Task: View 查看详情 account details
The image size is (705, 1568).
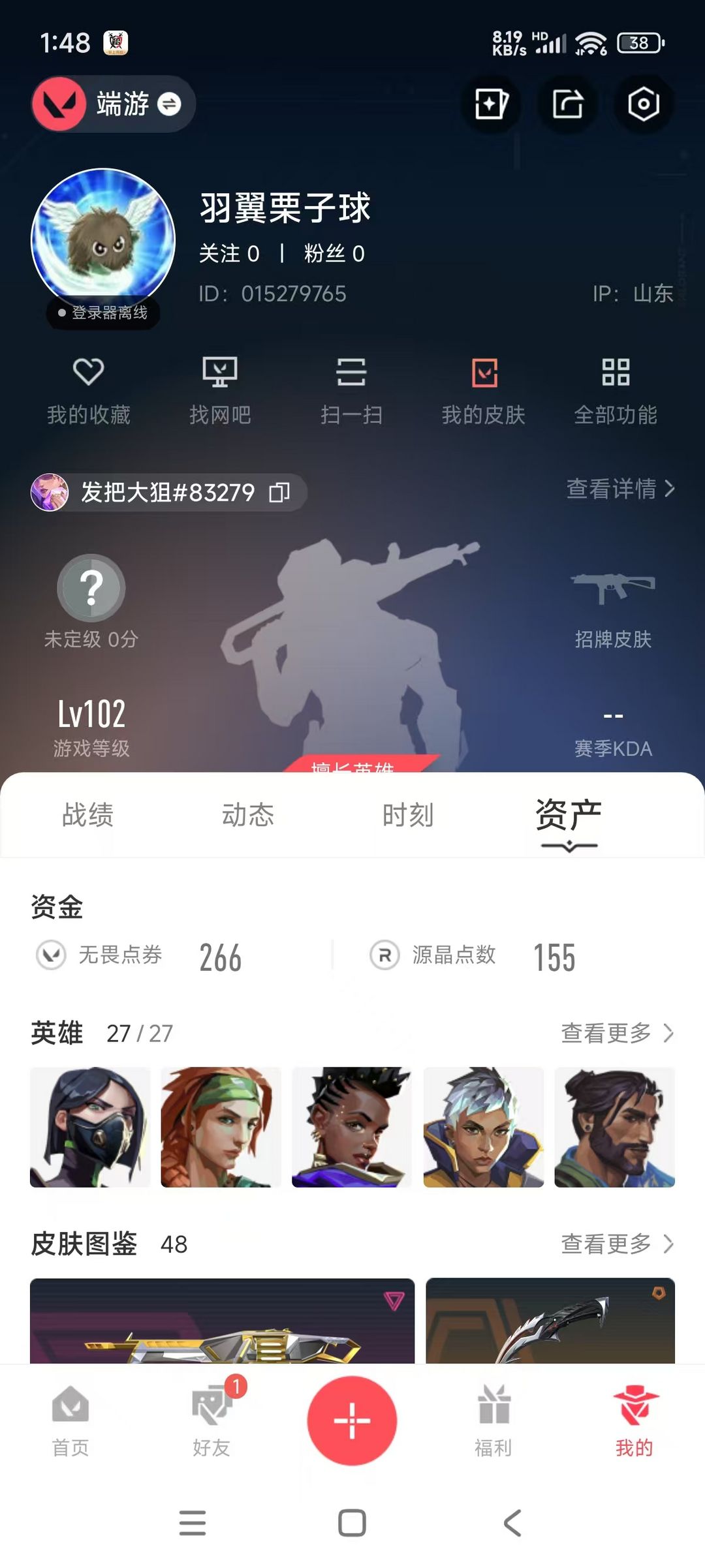Action: tap(621, 489)
